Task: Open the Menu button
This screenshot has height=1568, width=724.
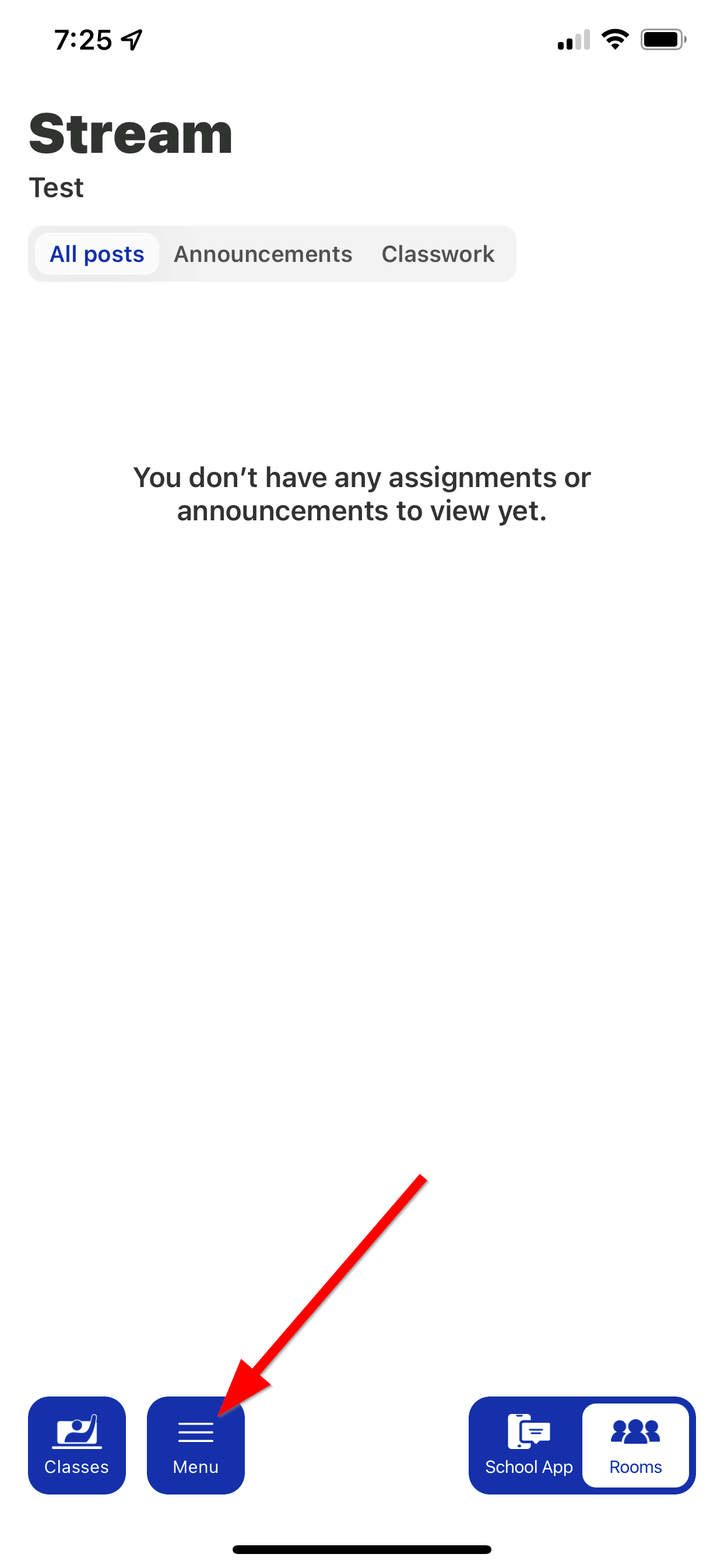Action: (195, 1444)
